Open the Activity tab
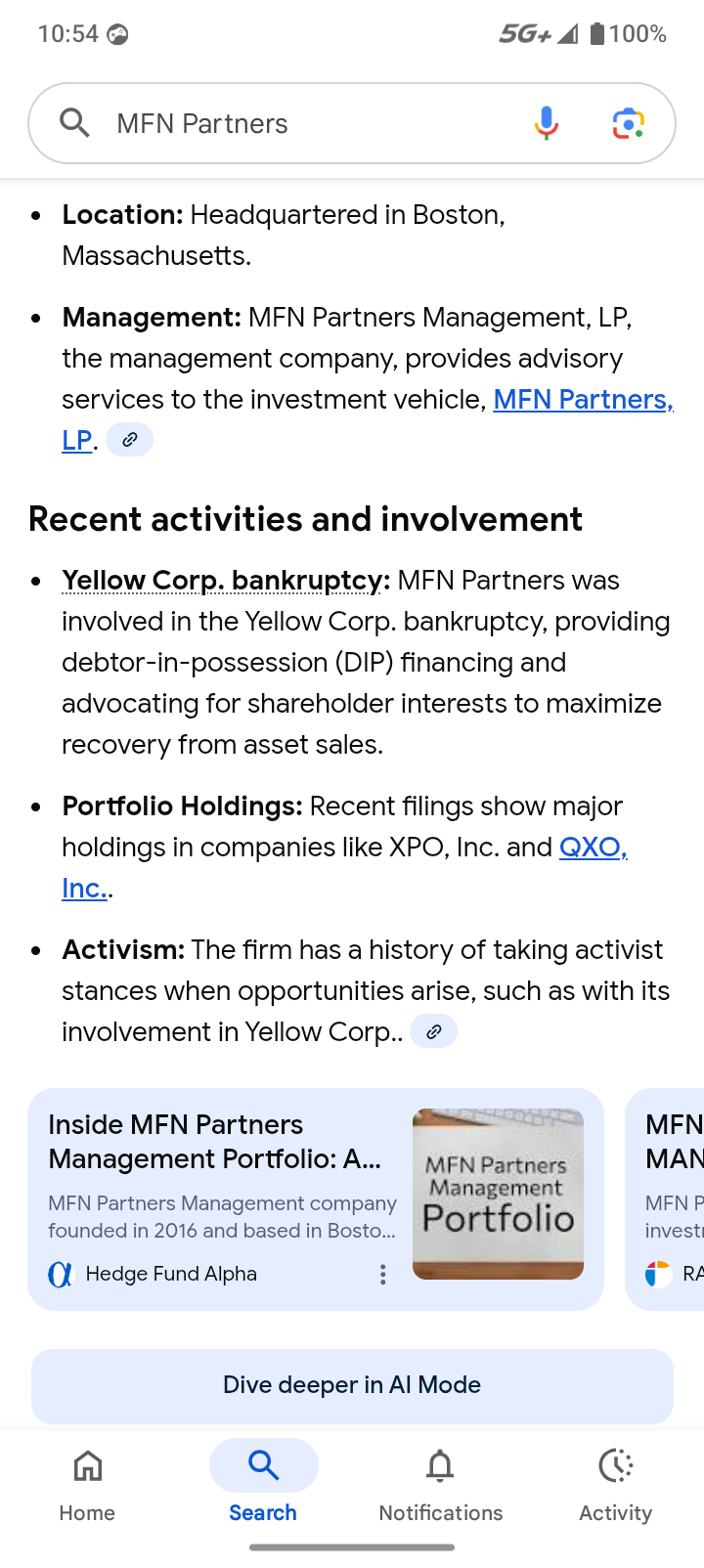This screenshot has height=1568, width=704. 615,1483
